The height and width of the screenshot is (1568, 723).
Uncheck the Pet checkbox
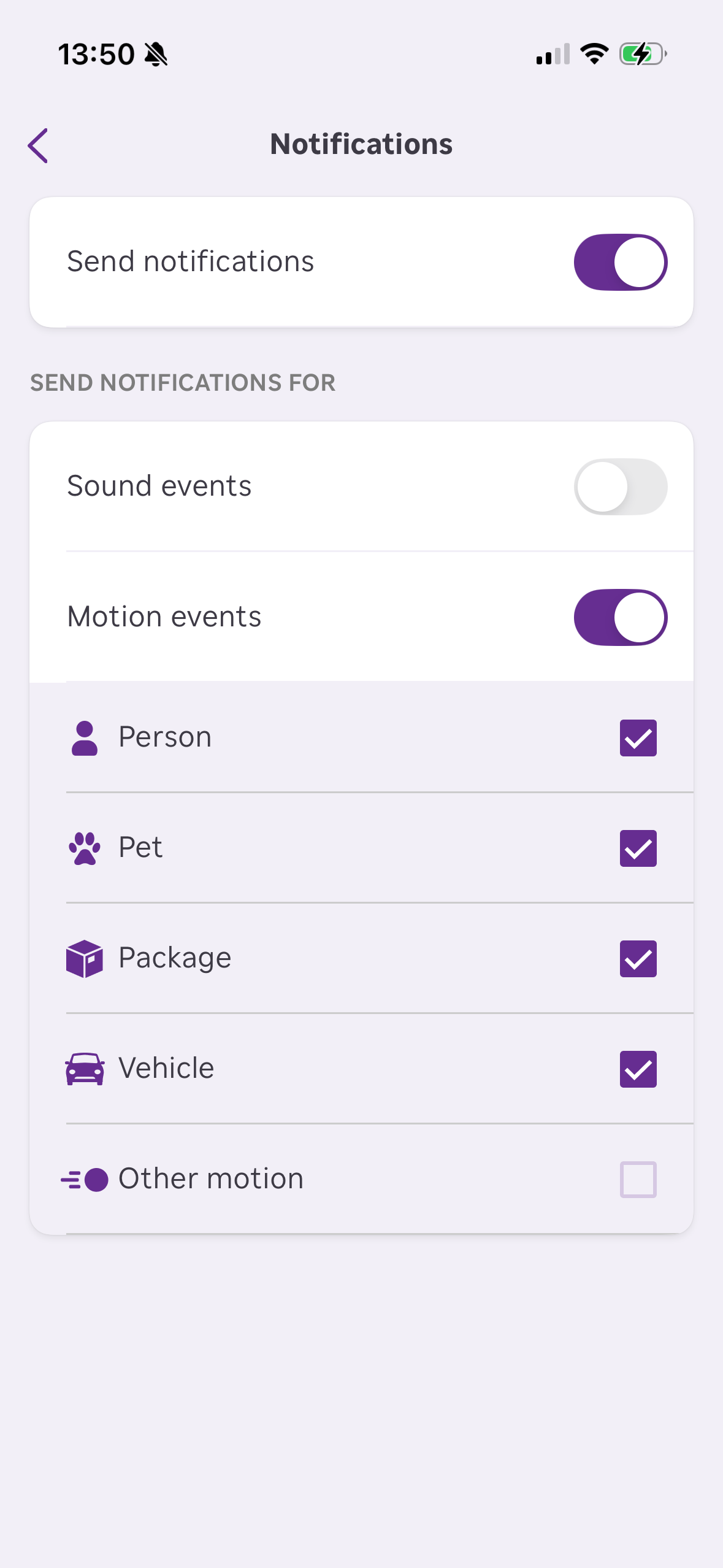pyautogui.click(x=638, y=848)
